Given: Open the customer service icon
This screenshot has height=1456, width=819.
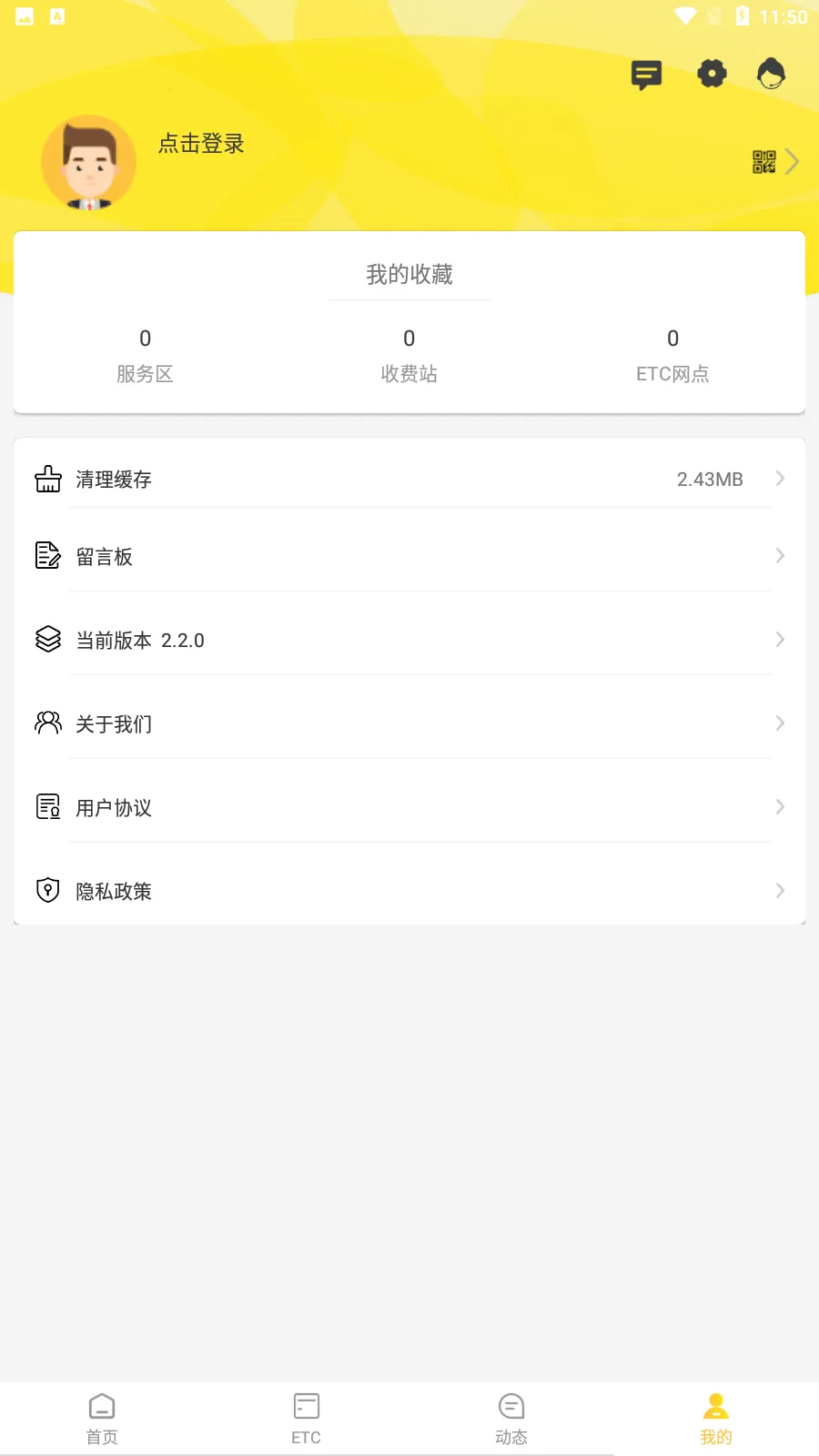Looking at the screenshot, I should point(771,75).
